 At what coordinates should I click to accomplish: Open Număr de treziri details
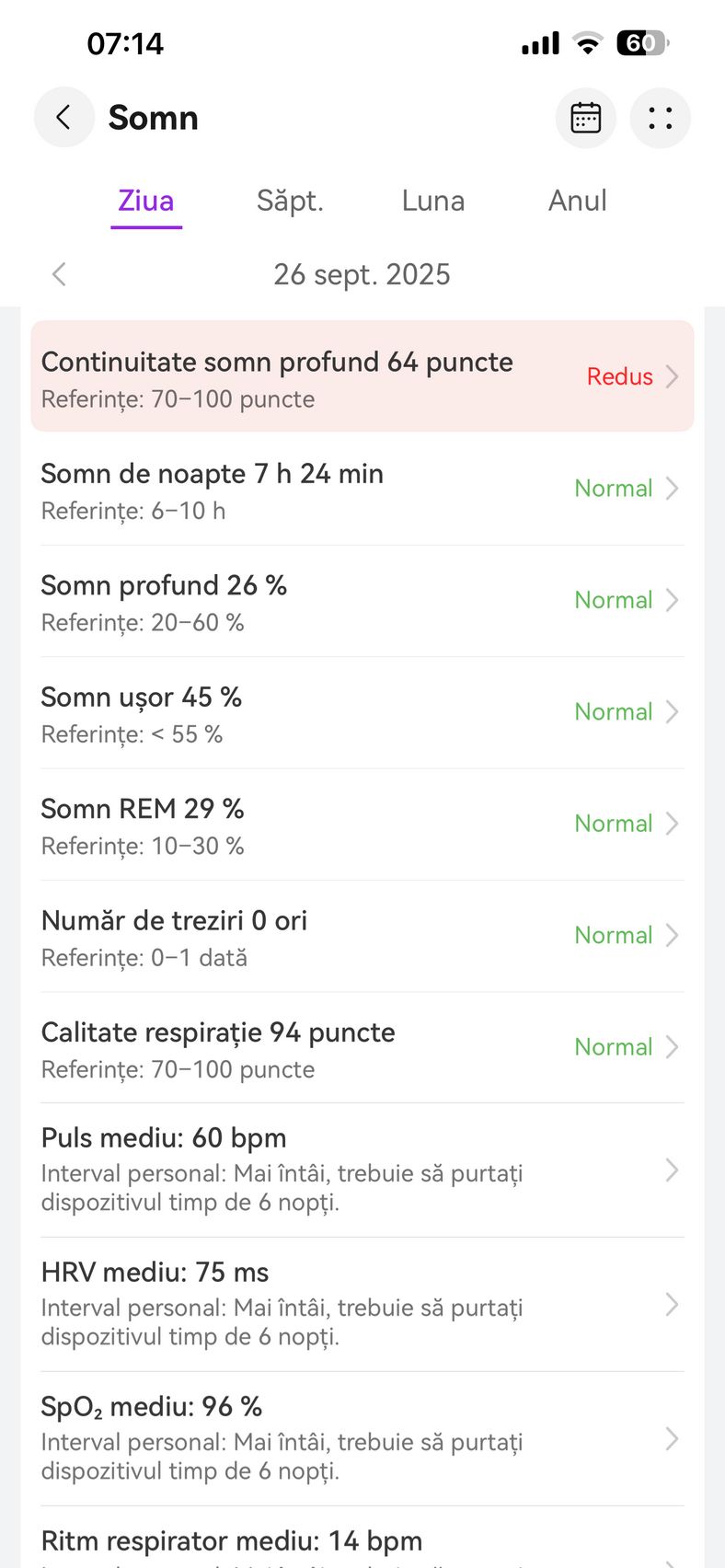(362, 936)
